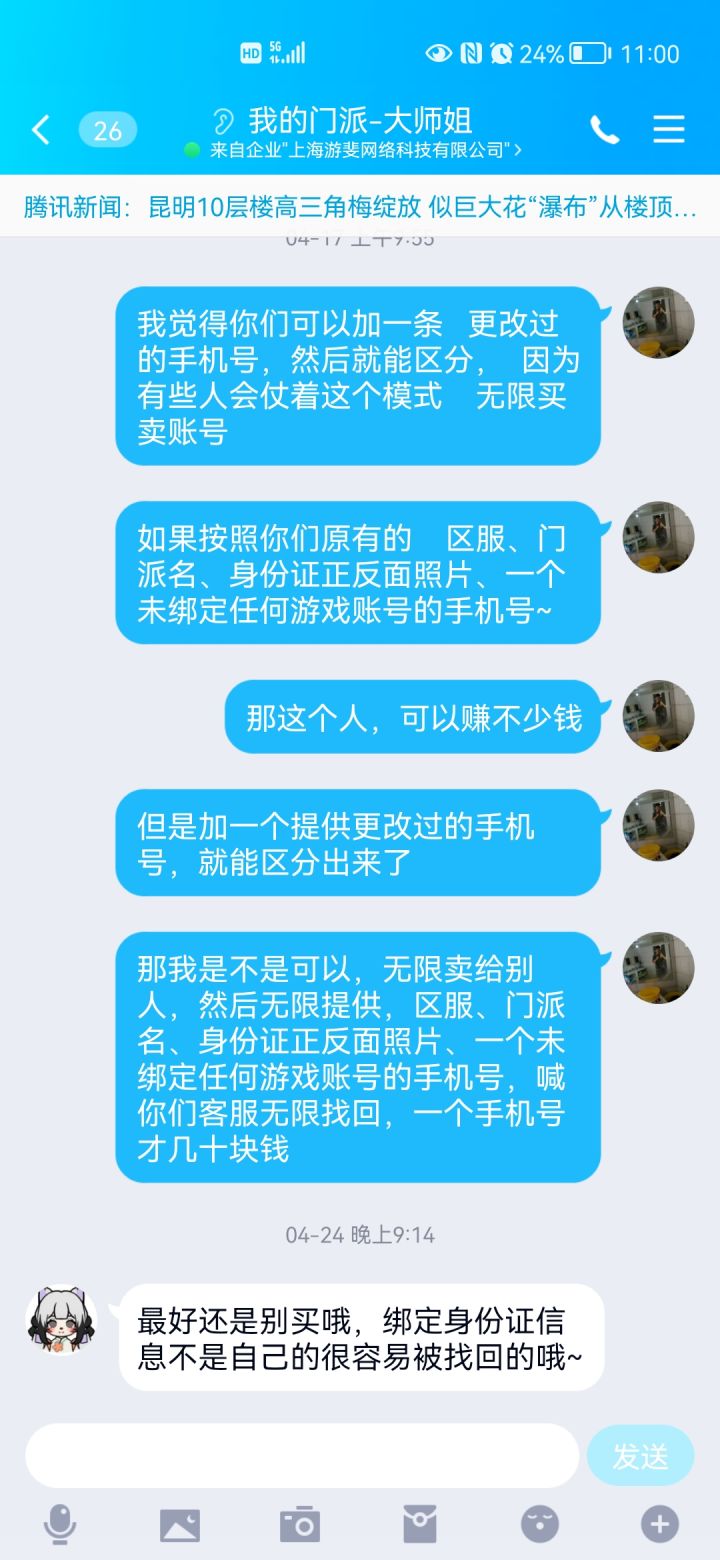
Task: Tap the plus icon for more attachments
Action: pyautogui.click(x=658, y=1524)
